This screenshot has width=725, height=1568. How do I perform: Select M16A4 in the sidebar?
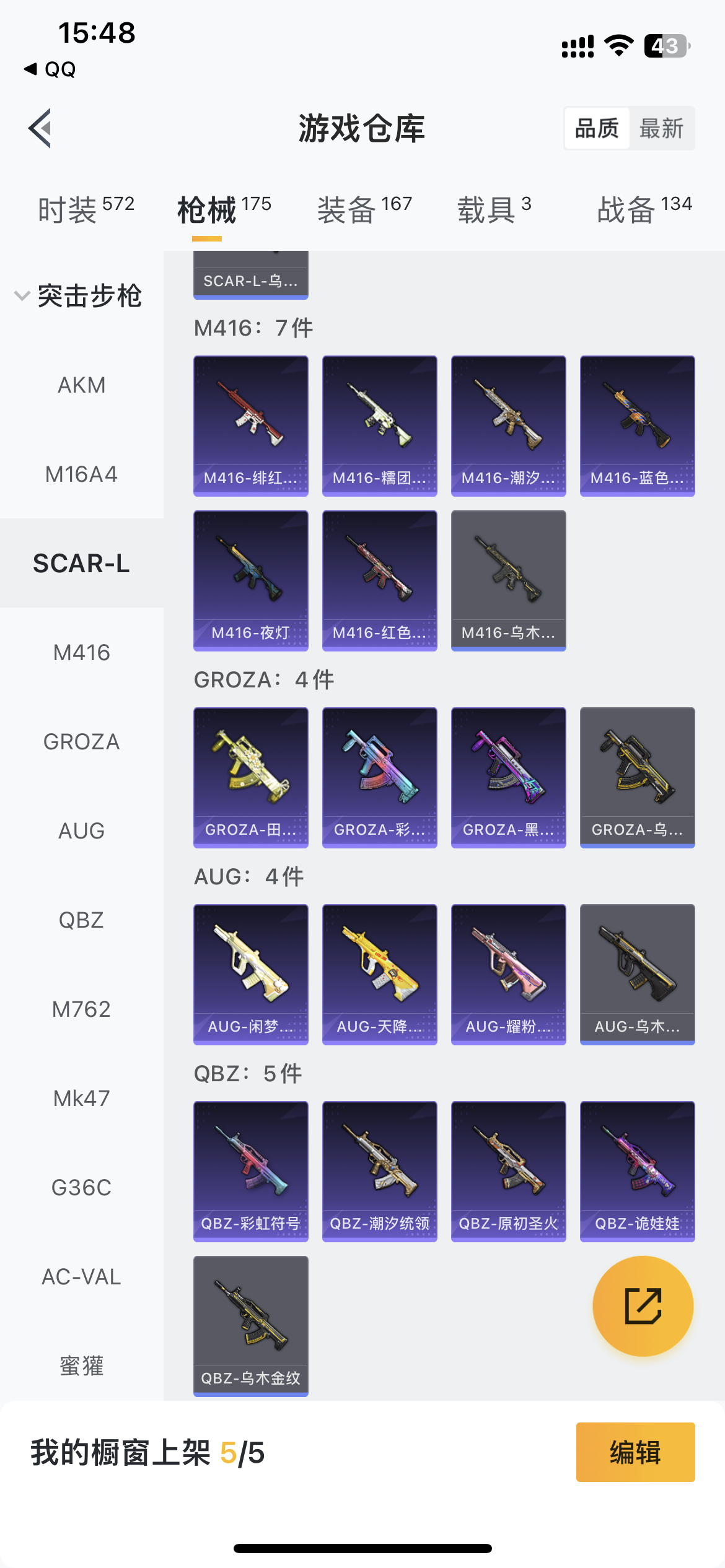coord(81,474)
